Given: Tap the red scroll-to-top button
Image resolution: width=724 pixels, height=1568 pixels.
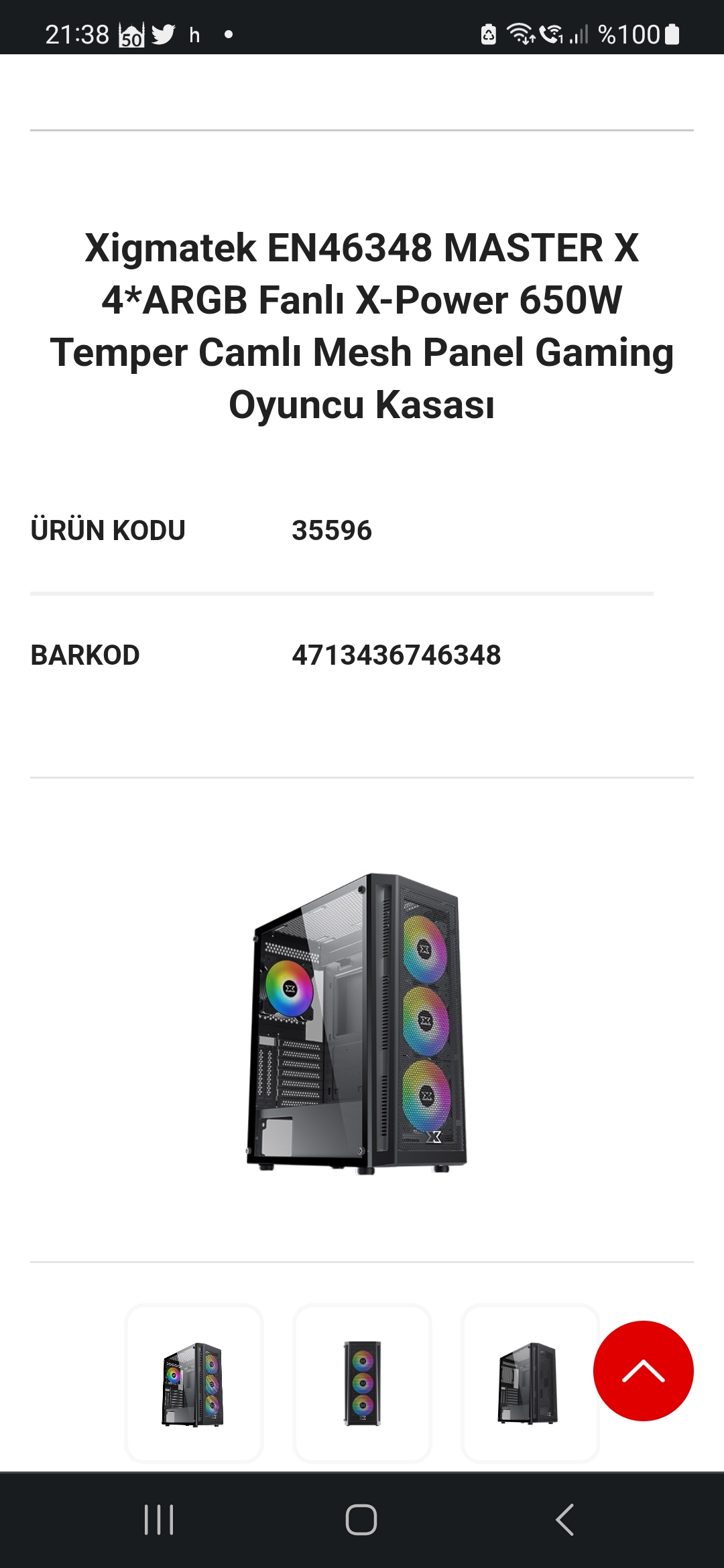Looking at the screenshot, I should [643, 1370].
